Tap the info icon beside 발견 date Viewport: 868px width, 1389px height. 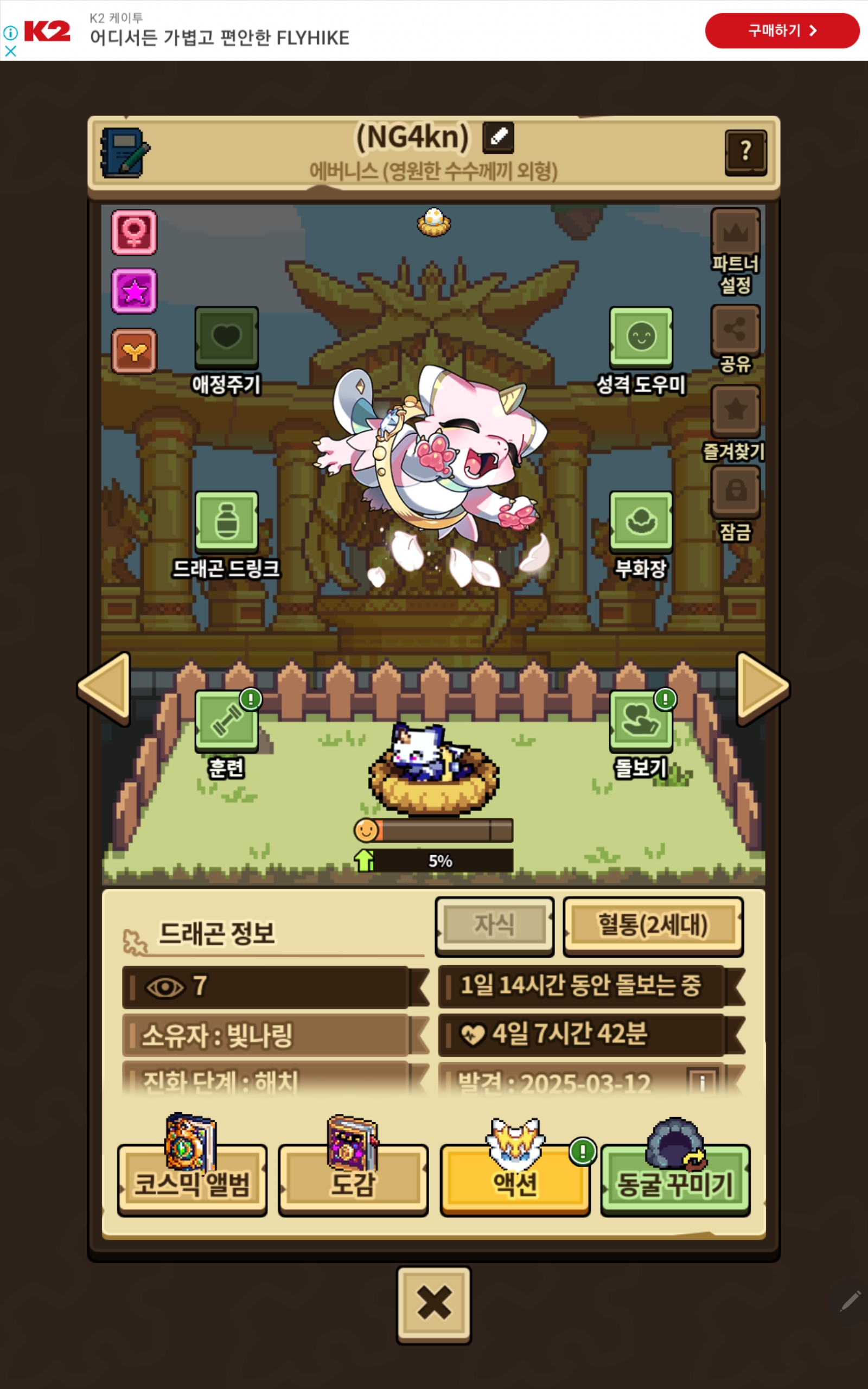pyautogui.click(x=702, y=1082)
